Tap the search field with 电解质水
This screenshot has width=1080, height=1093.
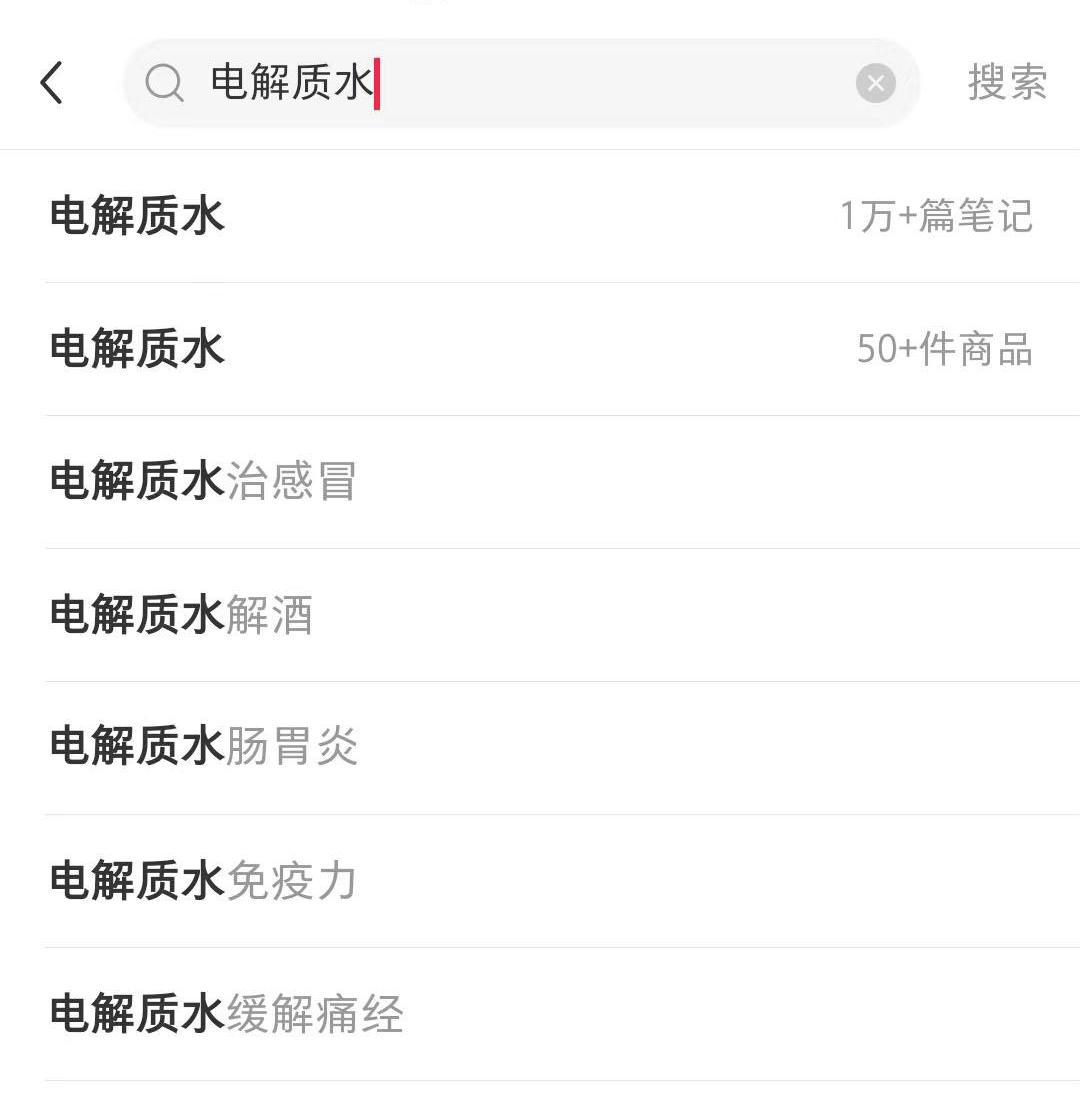tap(500, 82)
